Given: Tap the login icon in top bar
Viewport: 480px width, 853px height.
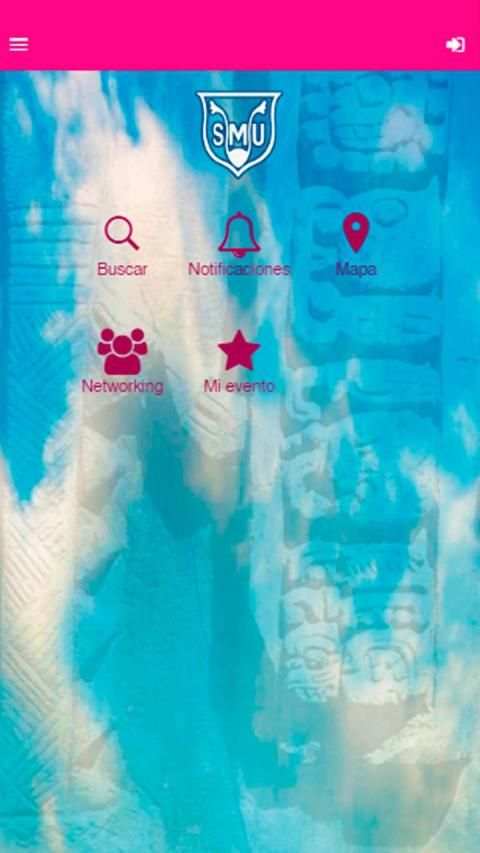Looking at the screenshot, I should [455, 45].
